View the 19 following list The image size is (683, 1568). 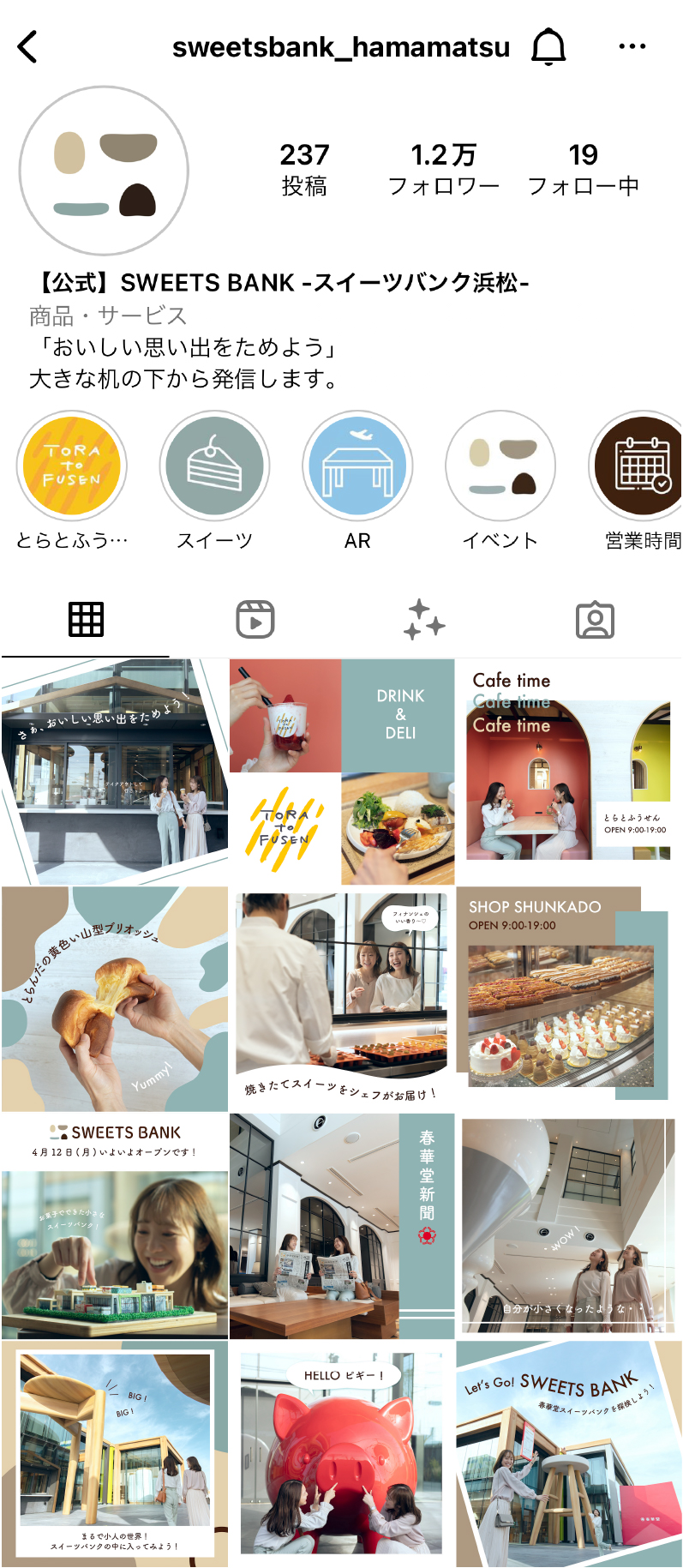583,169
